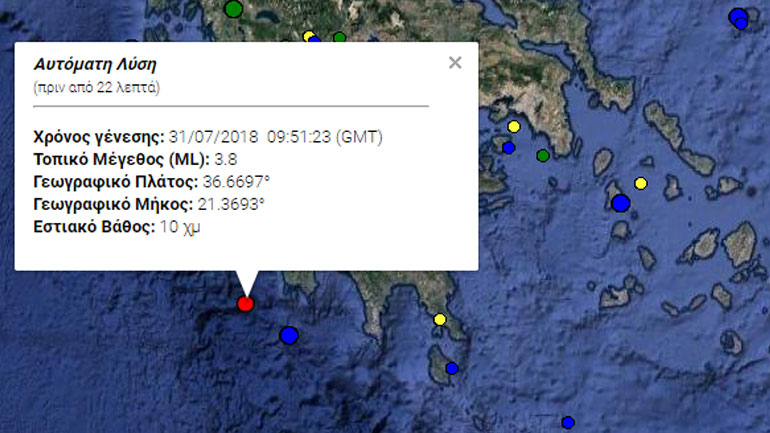This screenshot has height=433, width=770.
Task: Close the earthquake info popup
Action: tap(455, 63)
